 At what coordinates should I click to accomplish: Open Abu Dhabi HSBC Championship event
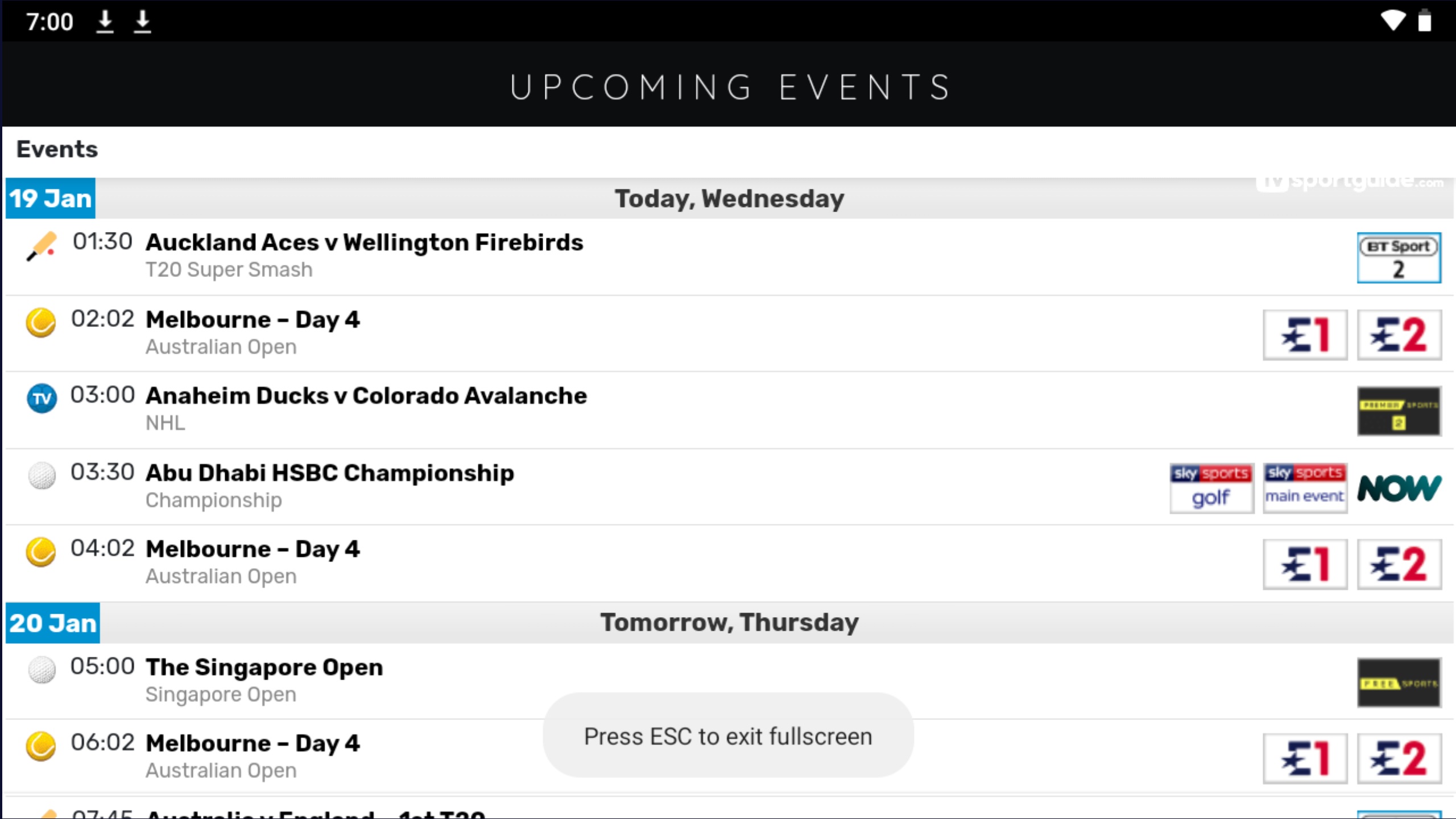tap(330, 474)
